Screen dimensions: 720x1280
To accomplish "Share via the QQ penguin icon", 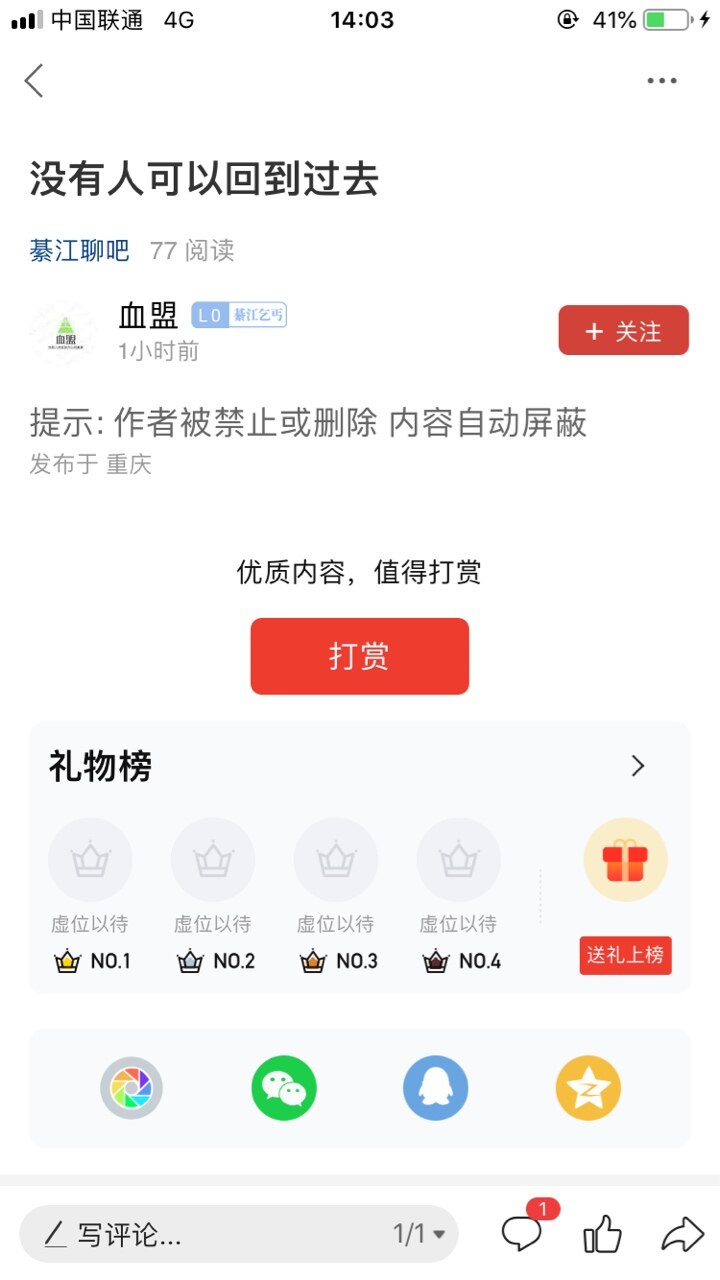I will [436, 1088].
